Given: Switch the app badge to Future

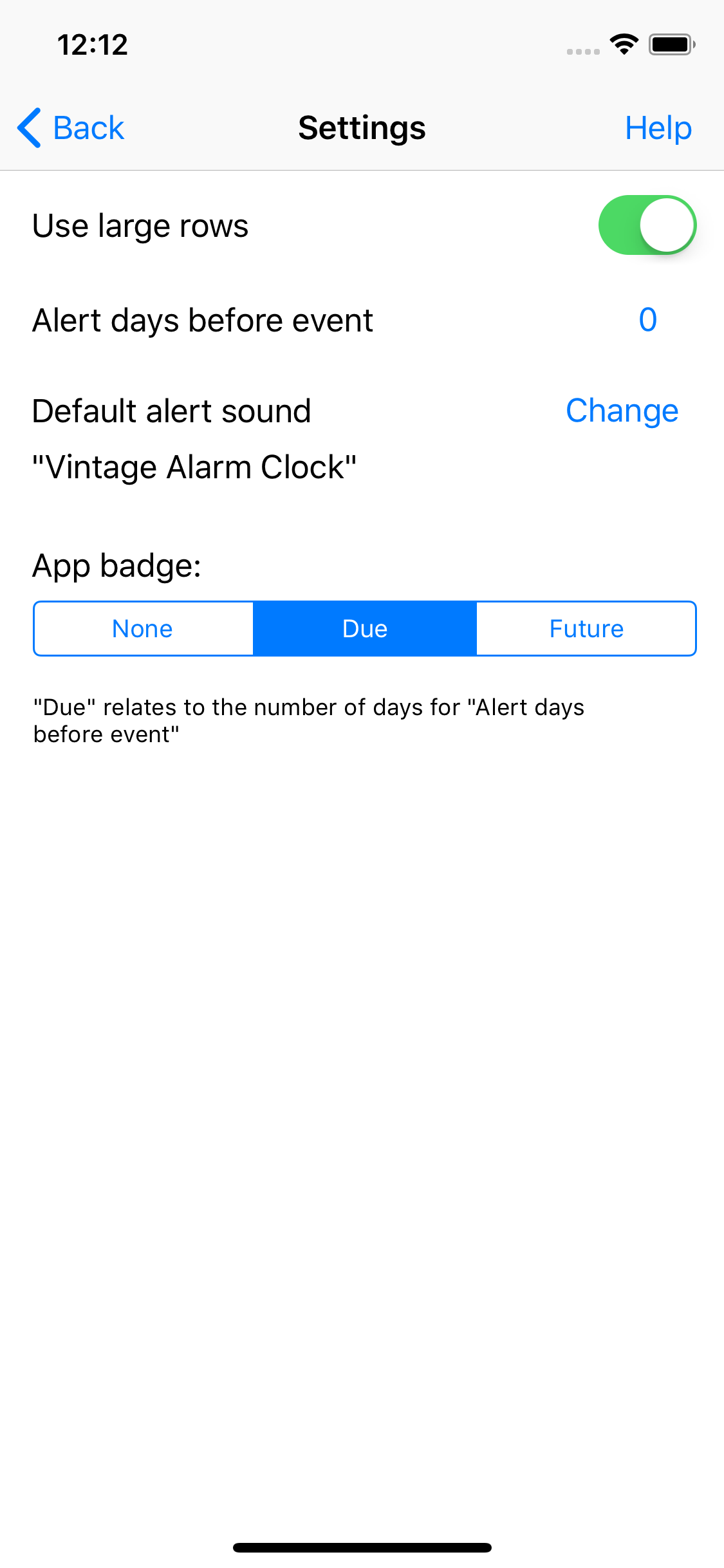Looking at the screenshot, I should [586, 629].
